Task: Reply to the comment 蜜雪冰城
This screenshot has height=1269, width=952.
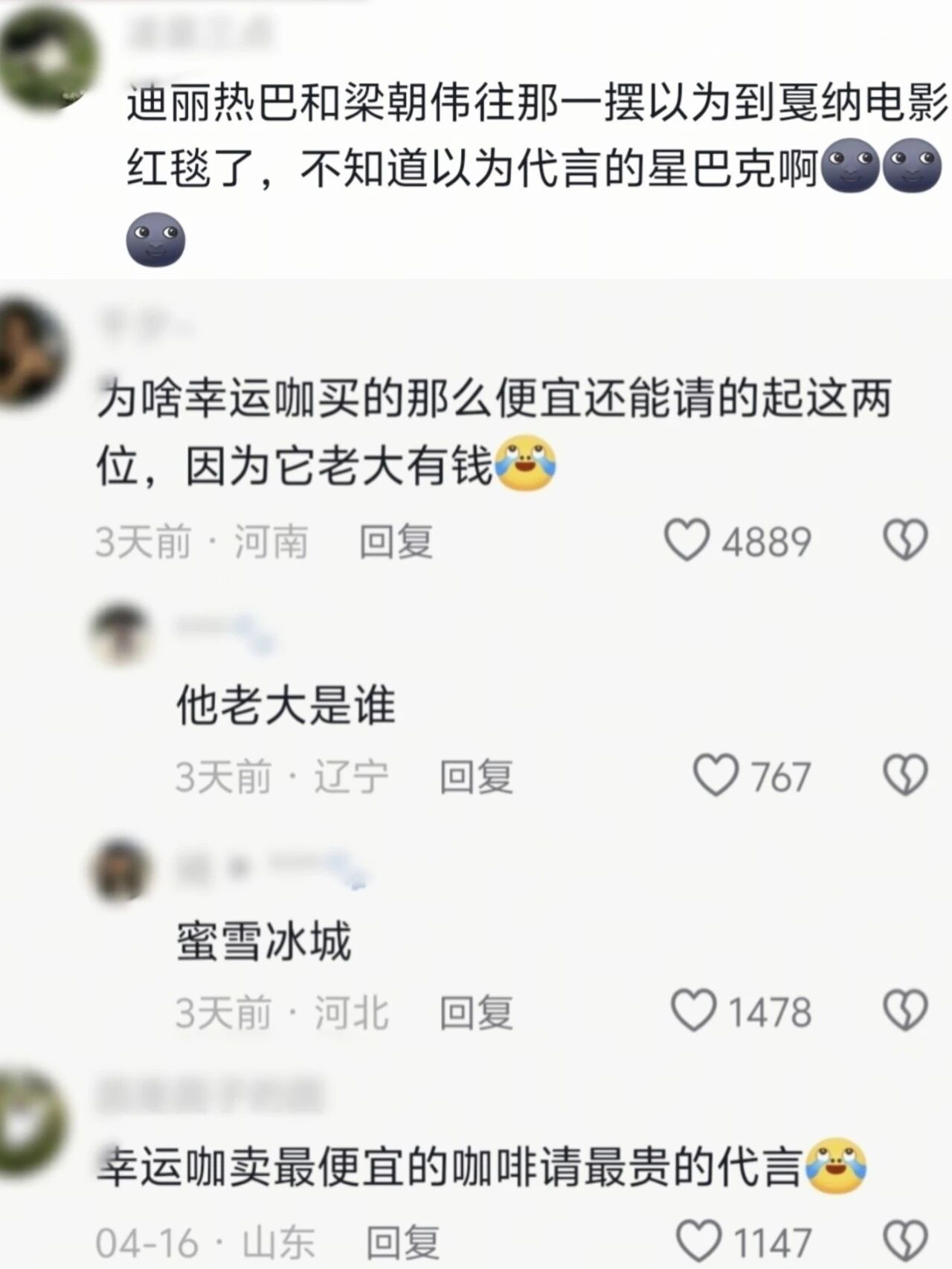Action: [x=476, y=1012]
